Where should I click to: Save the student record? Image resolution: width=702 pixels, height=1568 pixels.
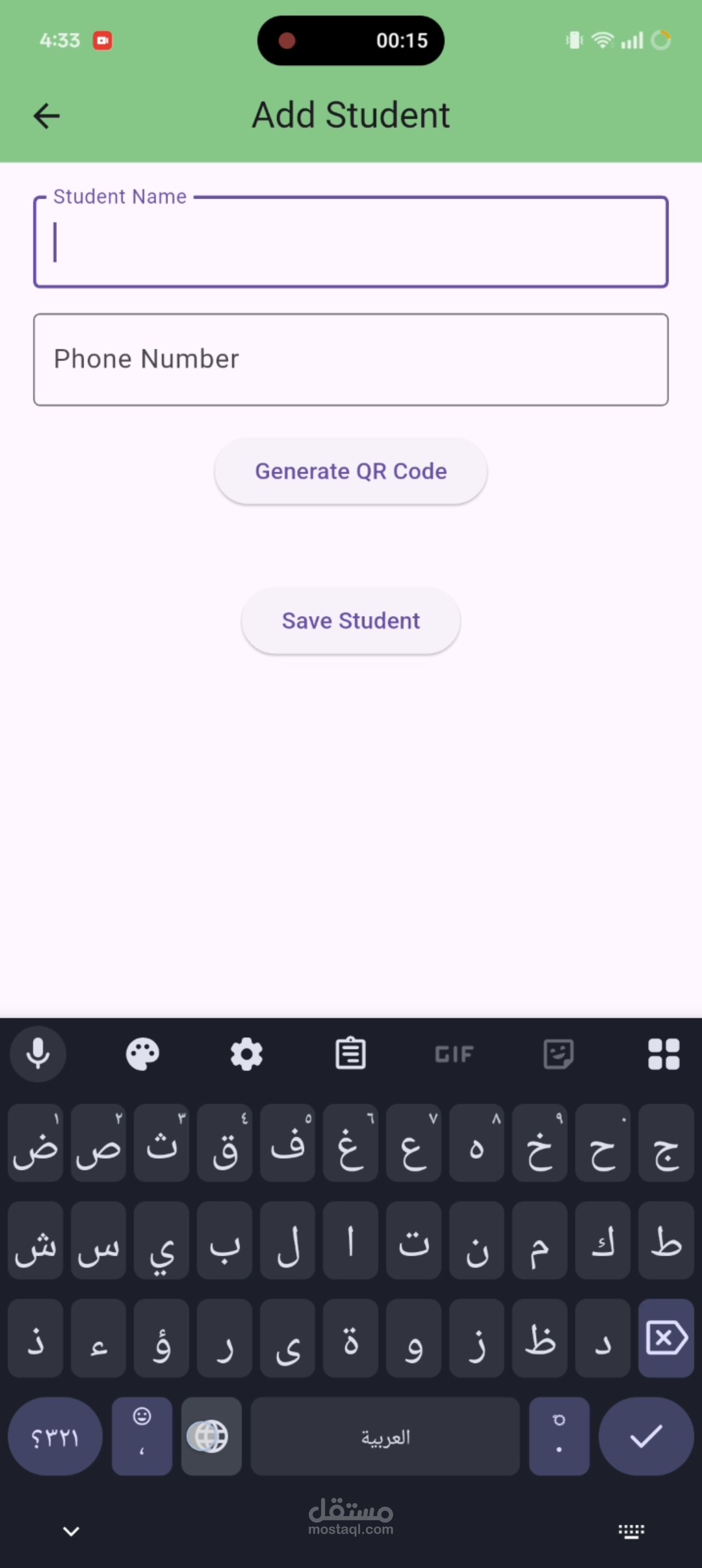pos(351,621)
